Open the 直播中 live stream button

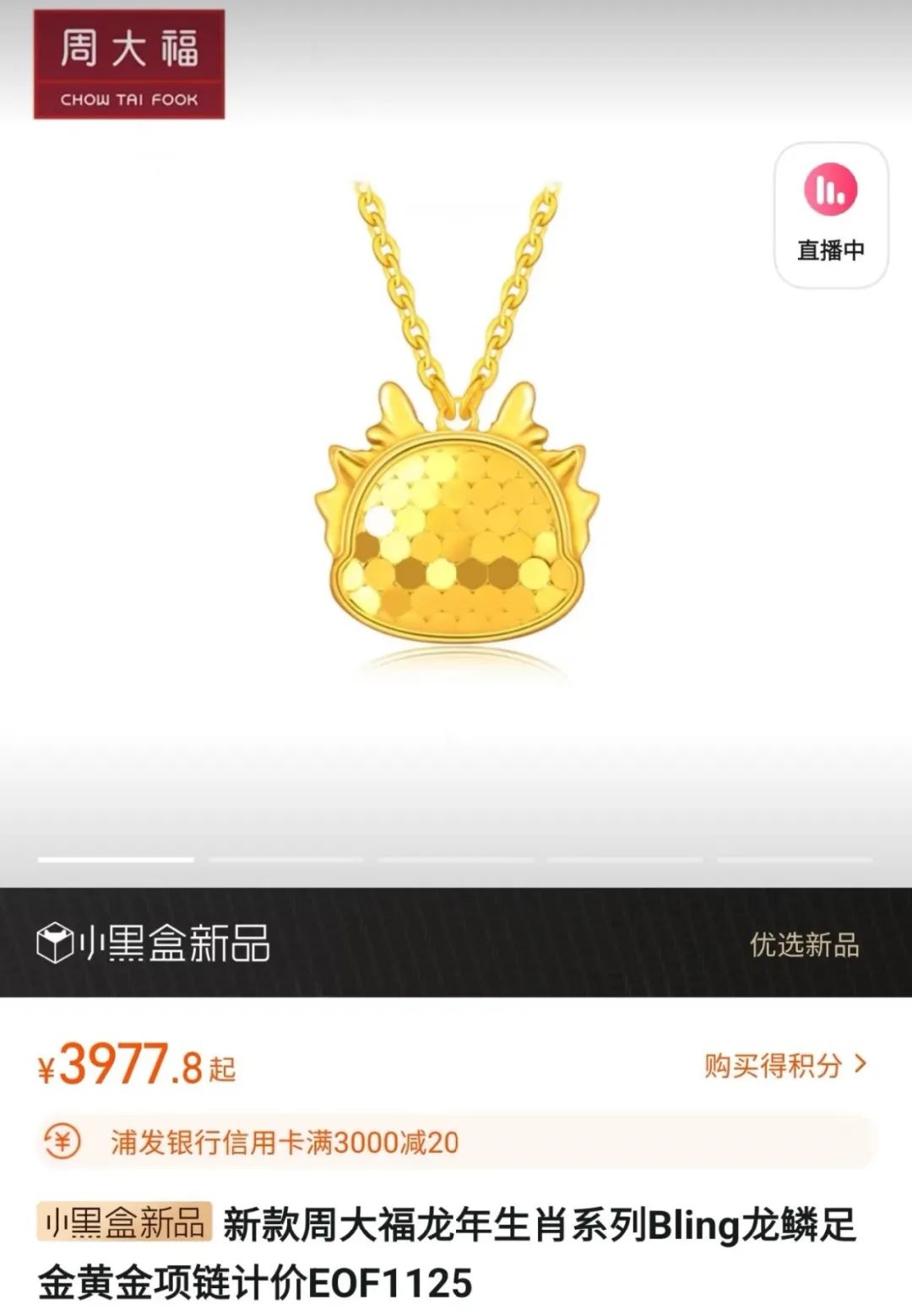click(x=831, y=215)
